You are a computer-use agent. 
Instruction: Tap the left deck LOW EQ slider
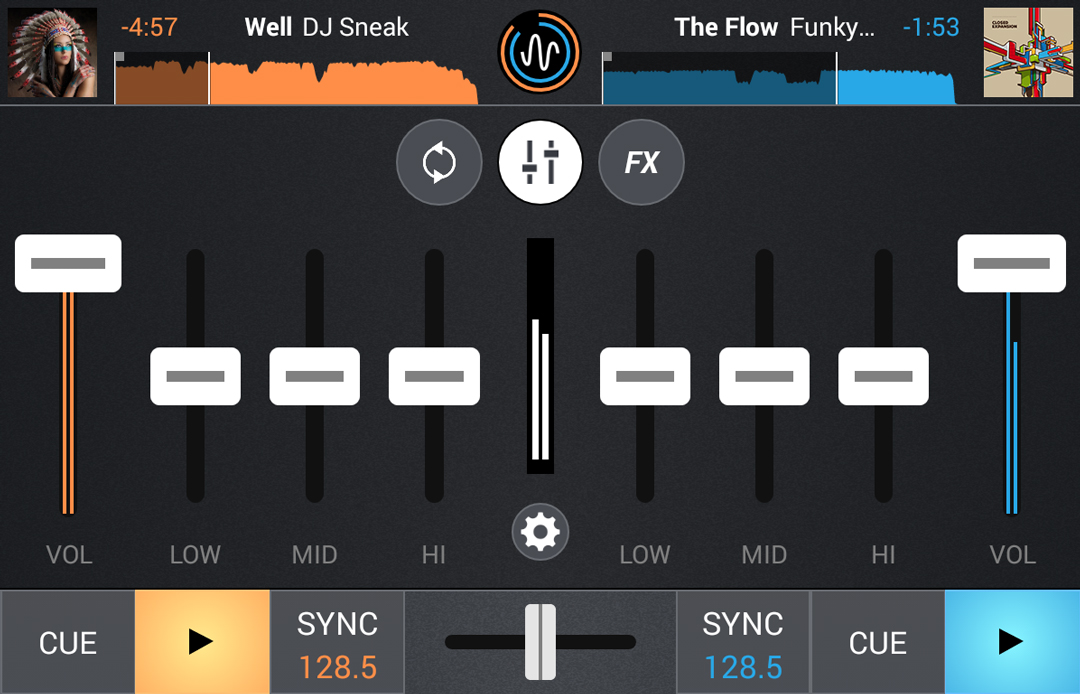click(195, 376)
